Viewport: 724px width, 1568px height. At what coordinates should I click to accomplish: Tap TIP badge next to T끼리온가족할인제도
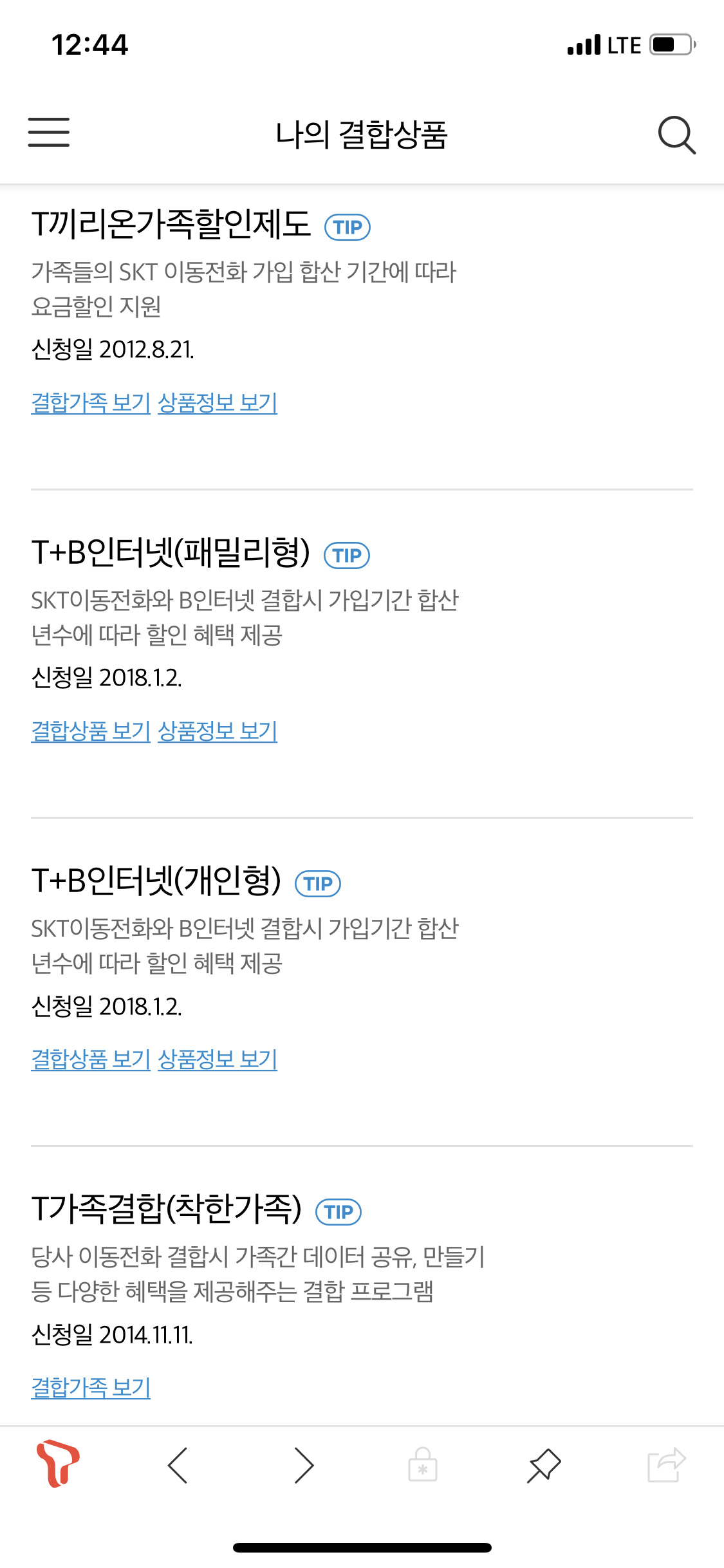point(348,227)
